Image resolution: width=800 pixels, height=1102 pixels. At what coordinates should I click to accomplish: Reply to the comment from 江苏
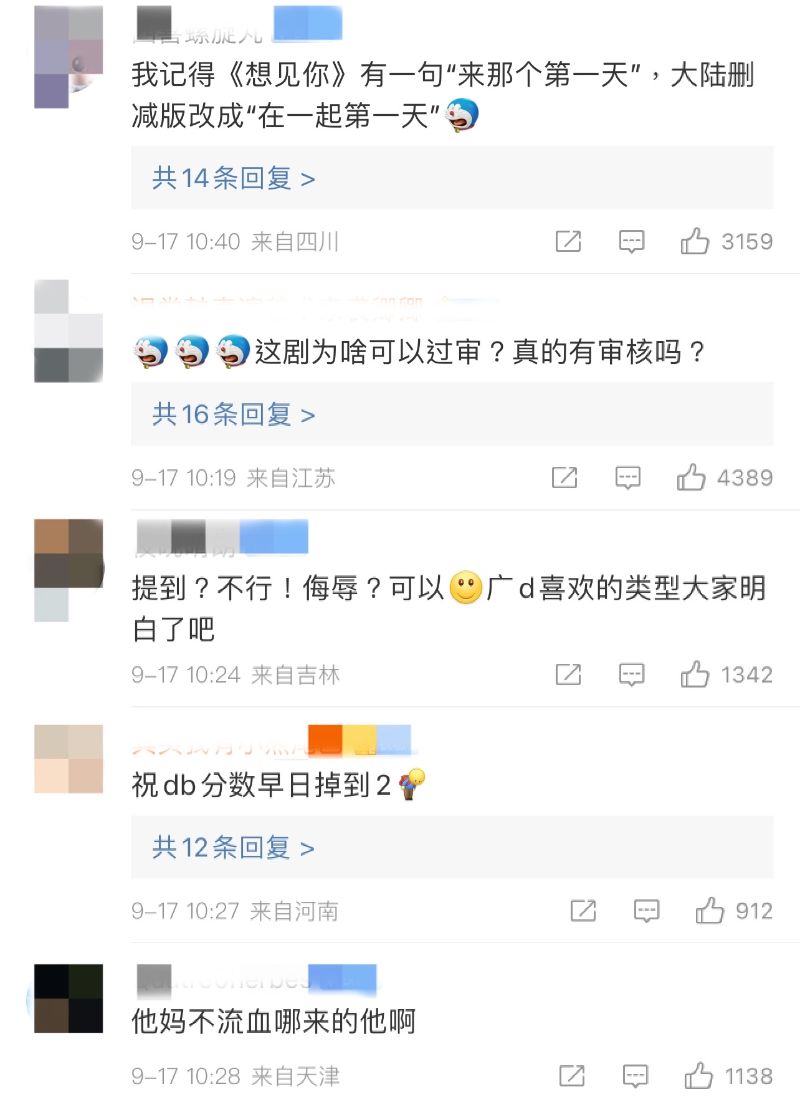tap(627, 477)
